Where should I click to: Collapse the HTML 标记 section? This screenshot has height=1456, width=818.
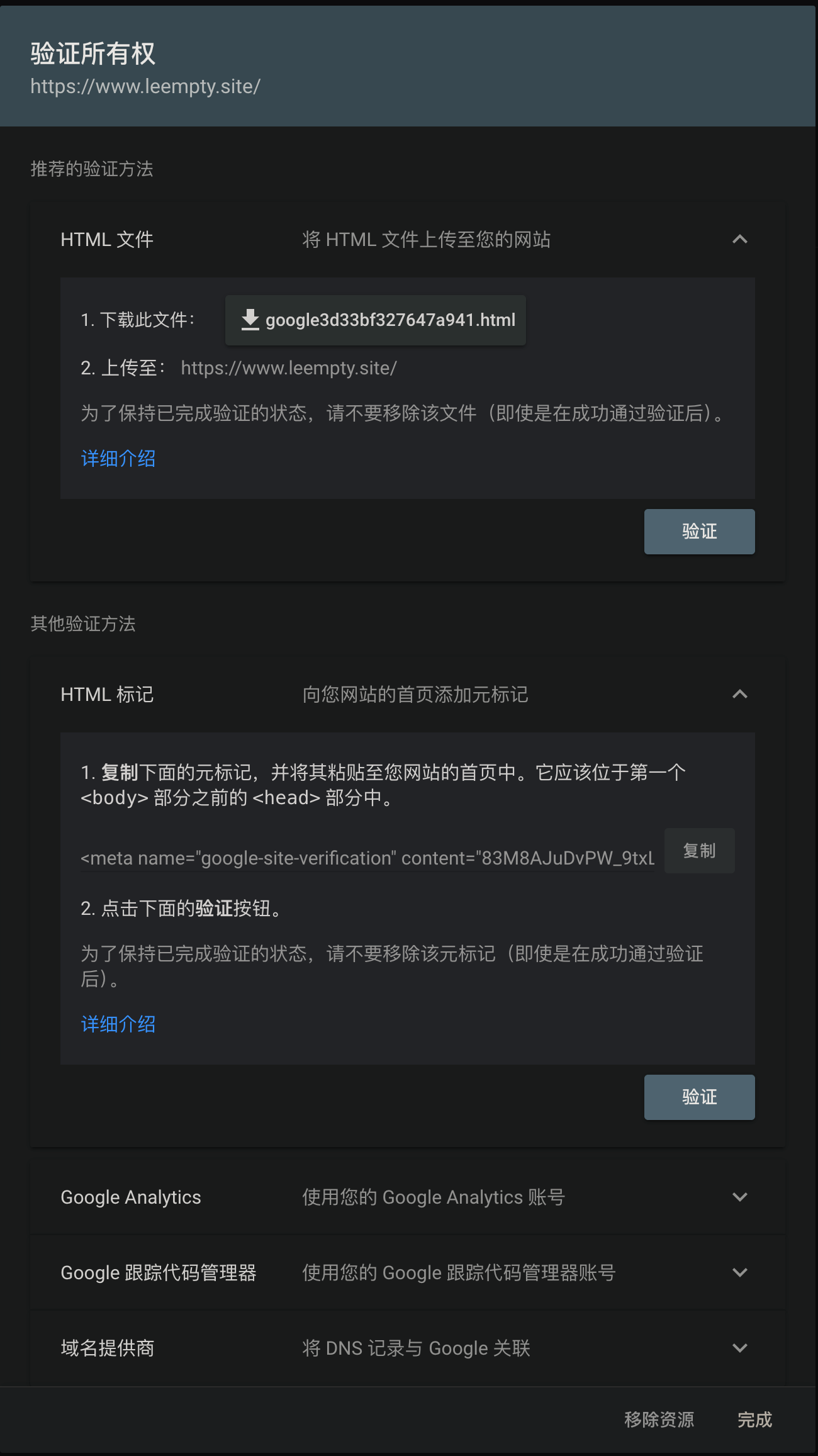click(x=739, y=695)
